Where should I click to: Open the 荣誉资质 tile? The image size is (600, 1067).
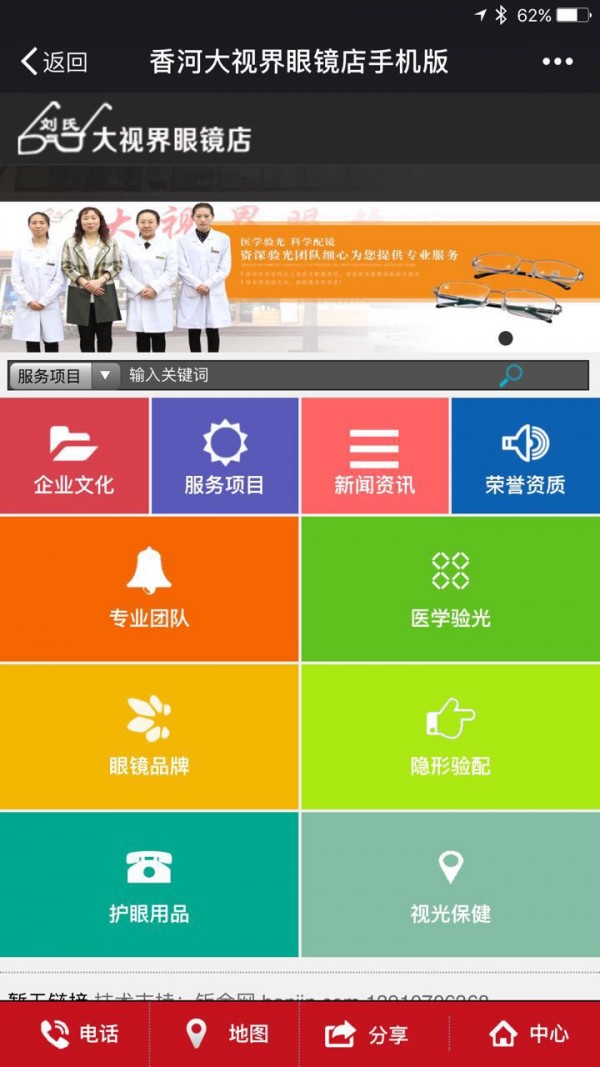tap(525, 456)
